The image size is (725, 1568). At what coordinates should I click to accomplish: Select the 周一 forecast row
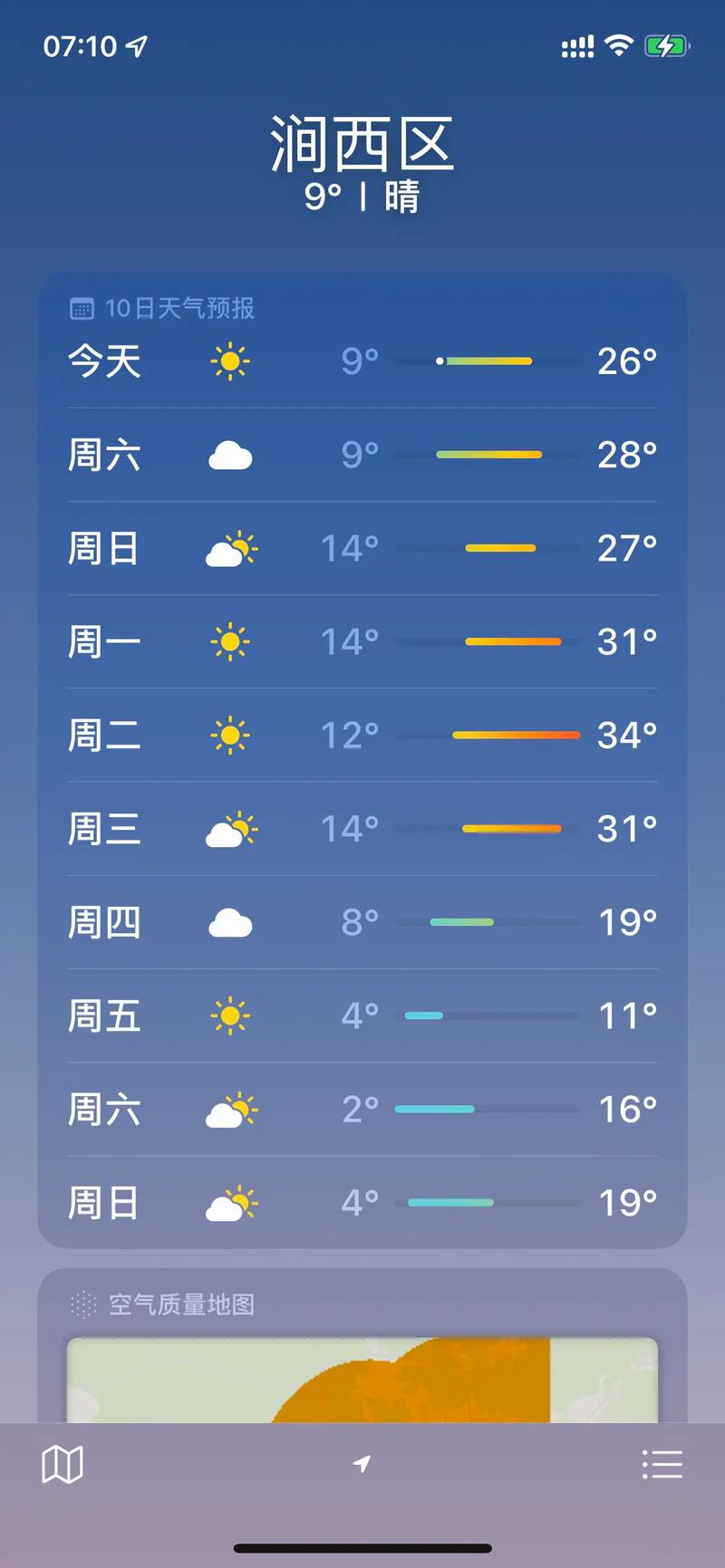click(x=362, y=640)
